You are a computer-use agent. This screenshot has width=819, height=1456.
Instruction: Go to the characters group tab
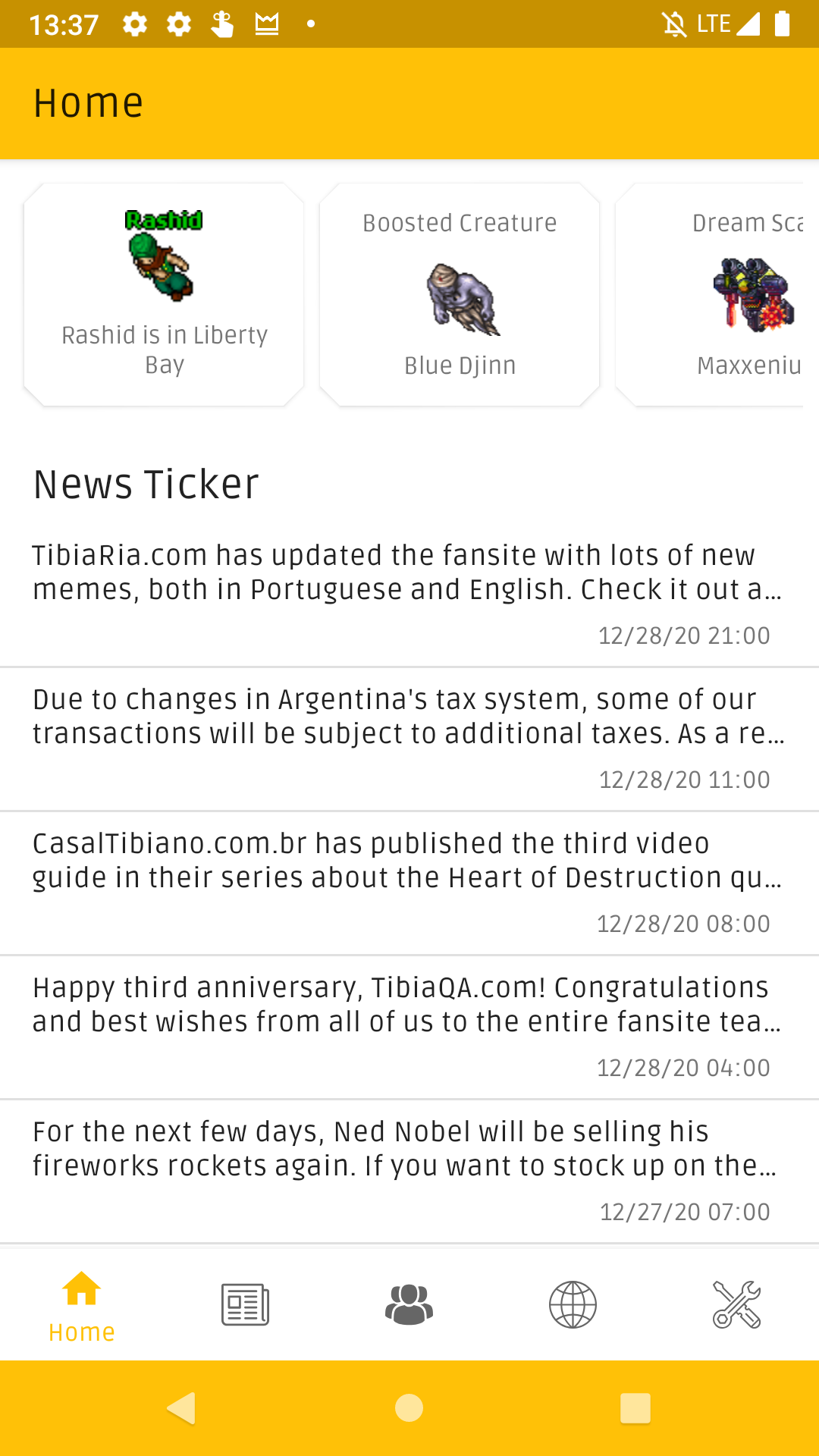click(x=409, y=1304)
